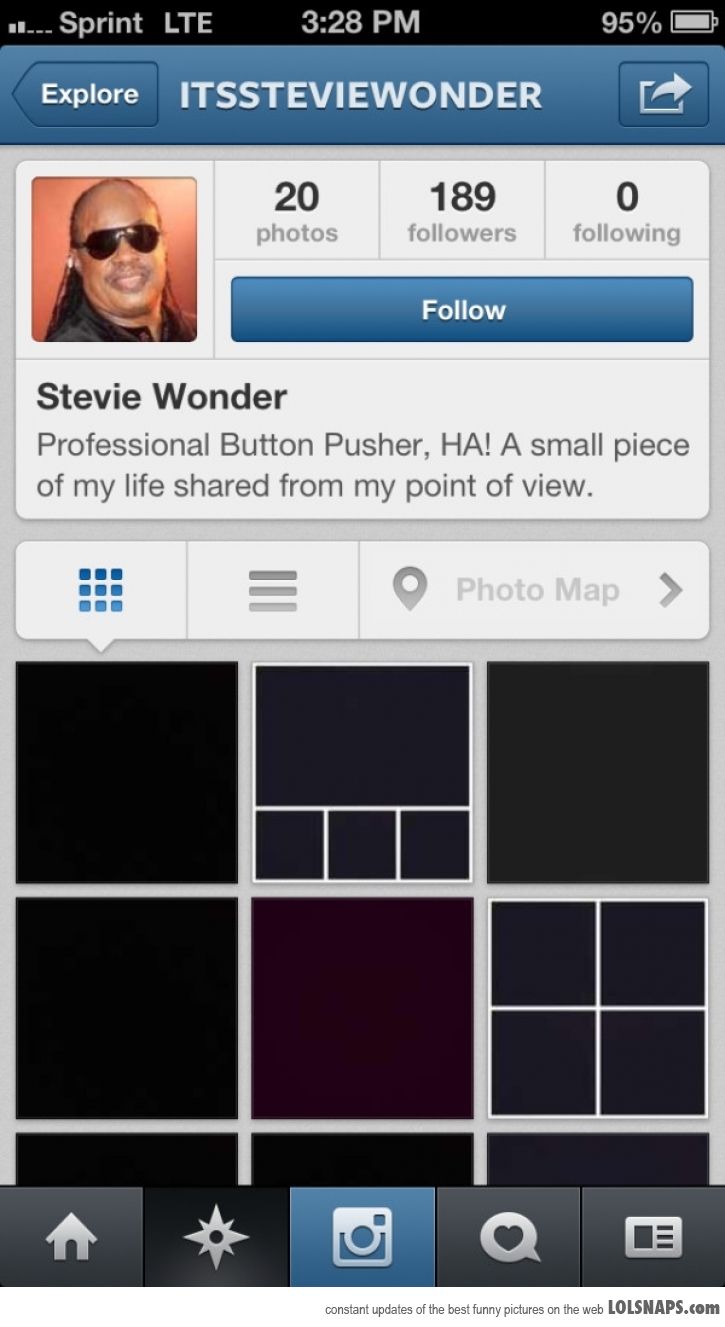Switch to grid view

click(101, 590)
